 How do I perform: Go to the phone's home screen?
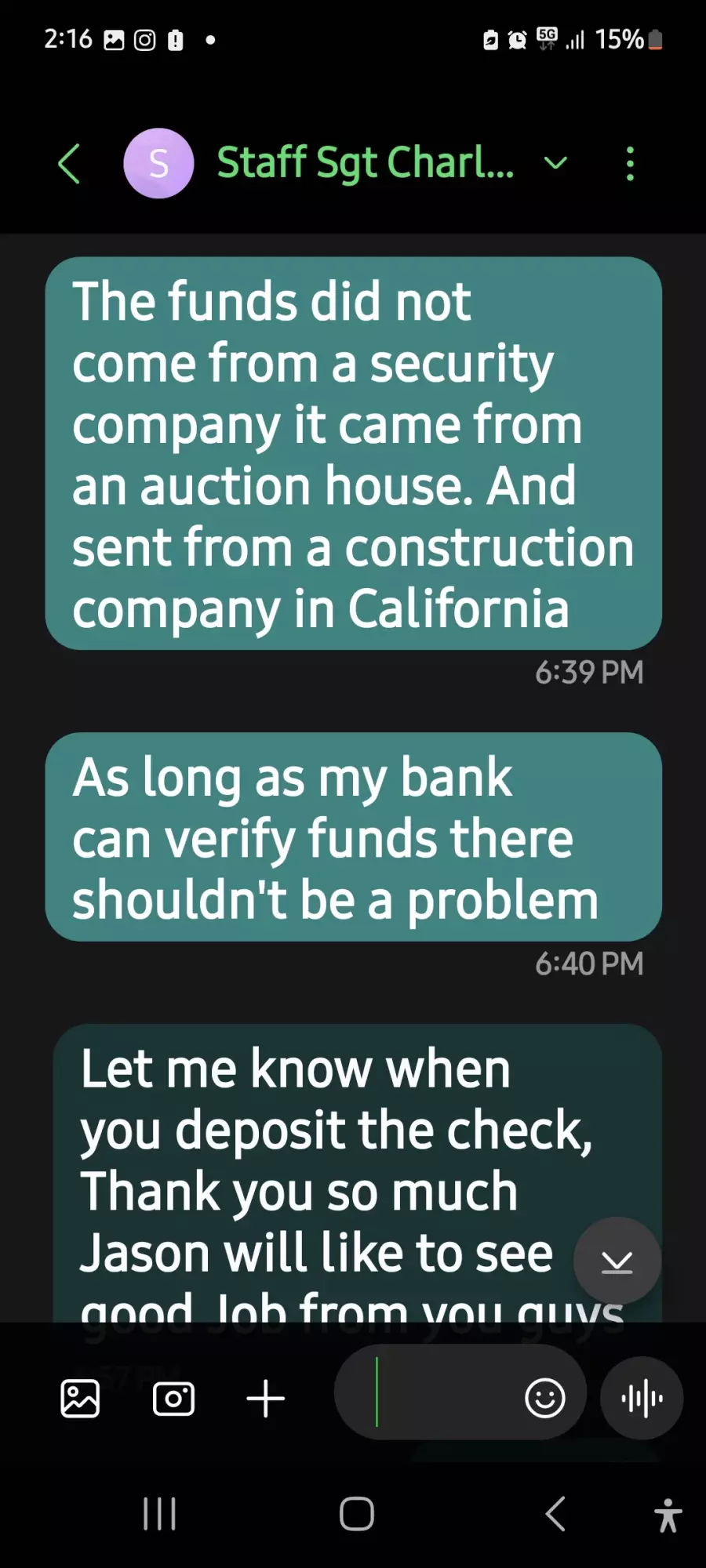point(356,1514)
